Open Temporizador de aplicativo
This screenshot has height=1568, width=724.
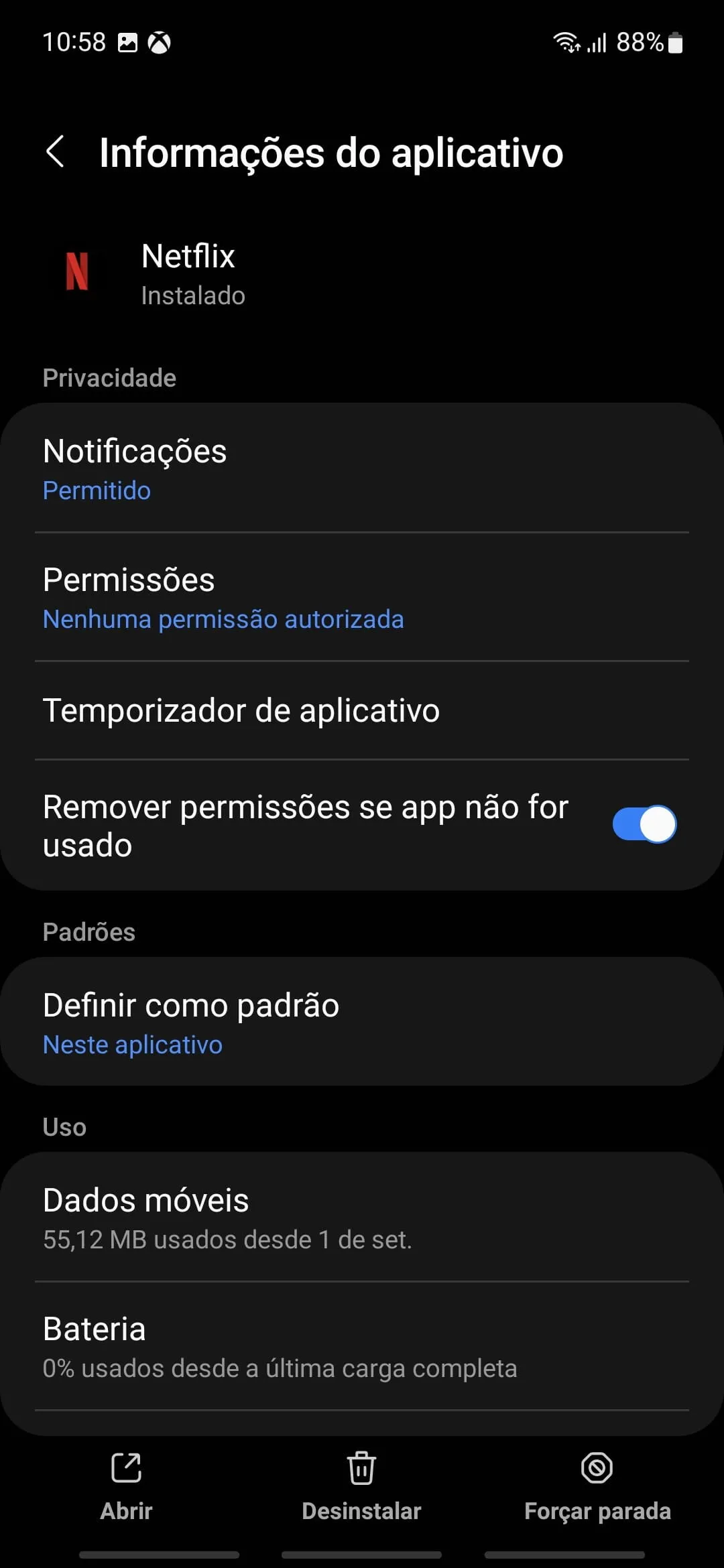(362, 710)
